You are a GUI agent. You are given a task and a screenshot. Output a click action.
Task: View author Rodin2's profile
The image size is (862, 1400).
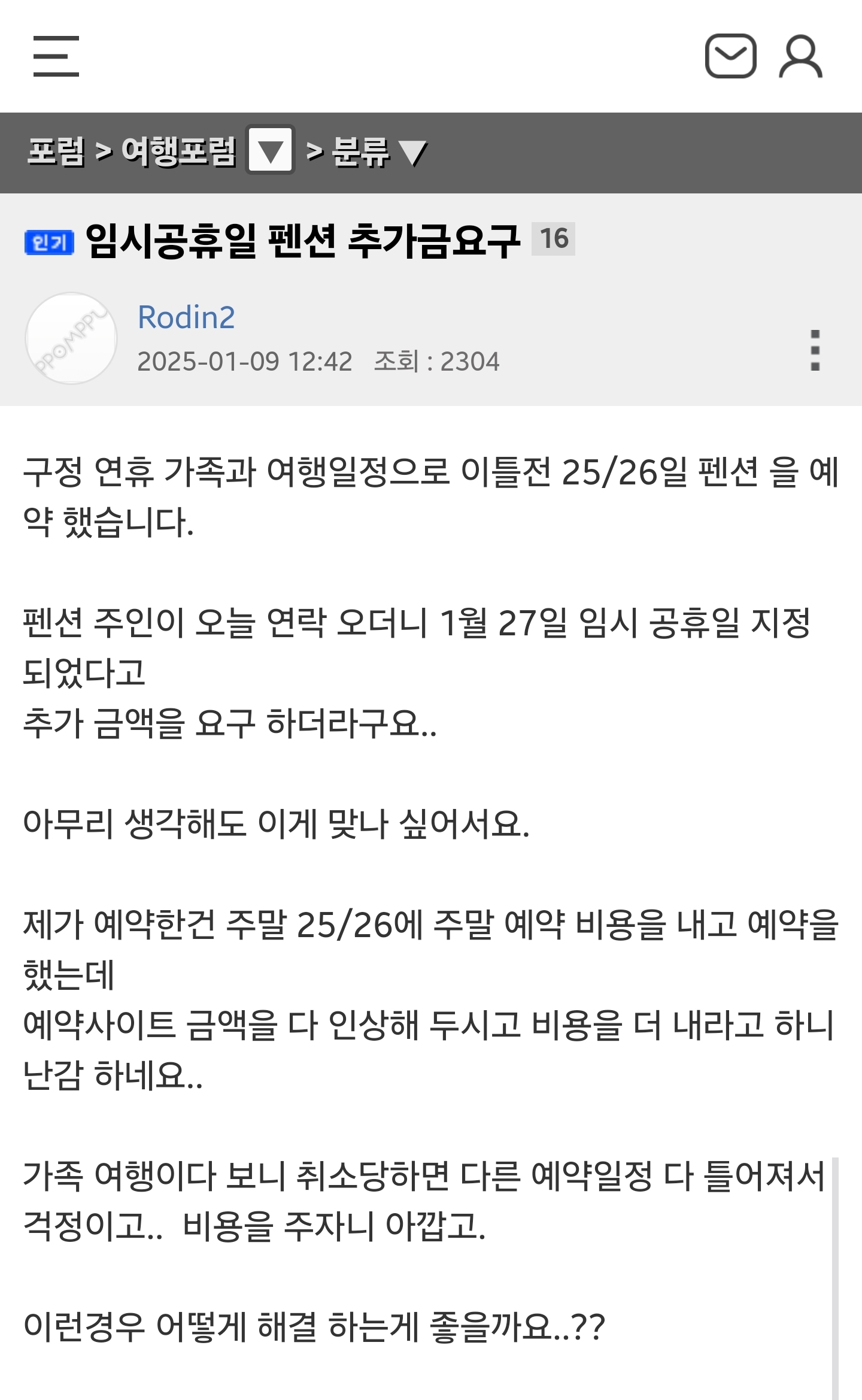[x=186, y=317]
